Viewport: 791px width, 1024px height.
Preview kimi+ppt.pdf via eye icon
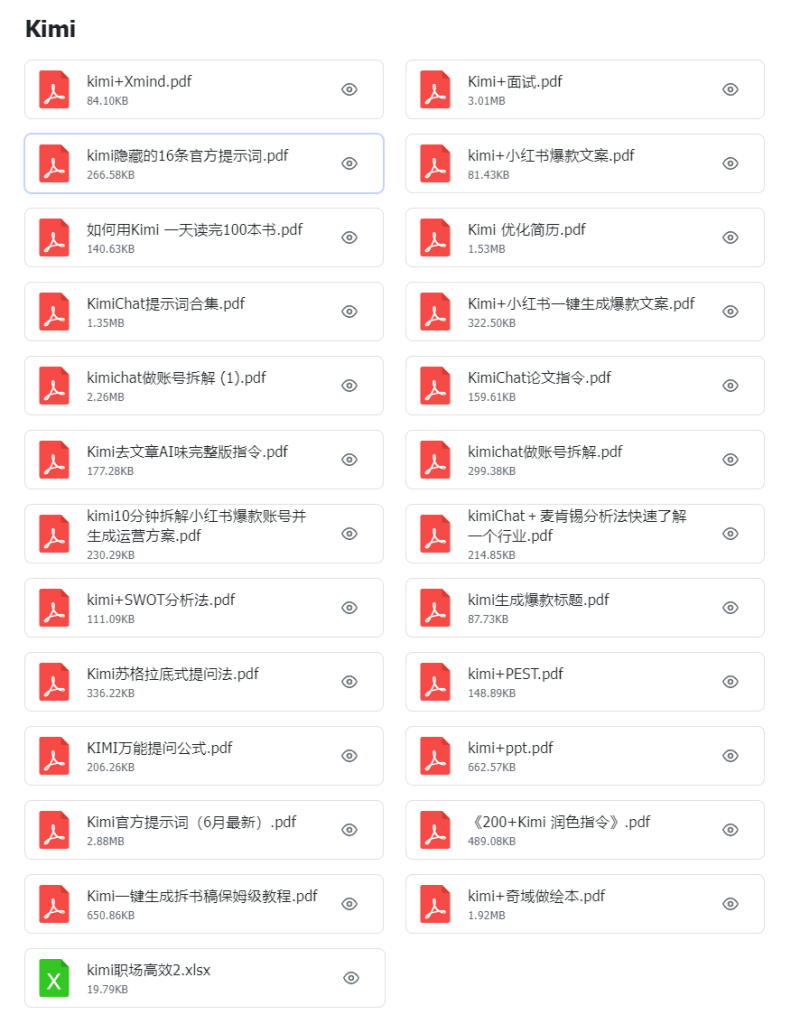pyautogui.click(x=730, y=755)
